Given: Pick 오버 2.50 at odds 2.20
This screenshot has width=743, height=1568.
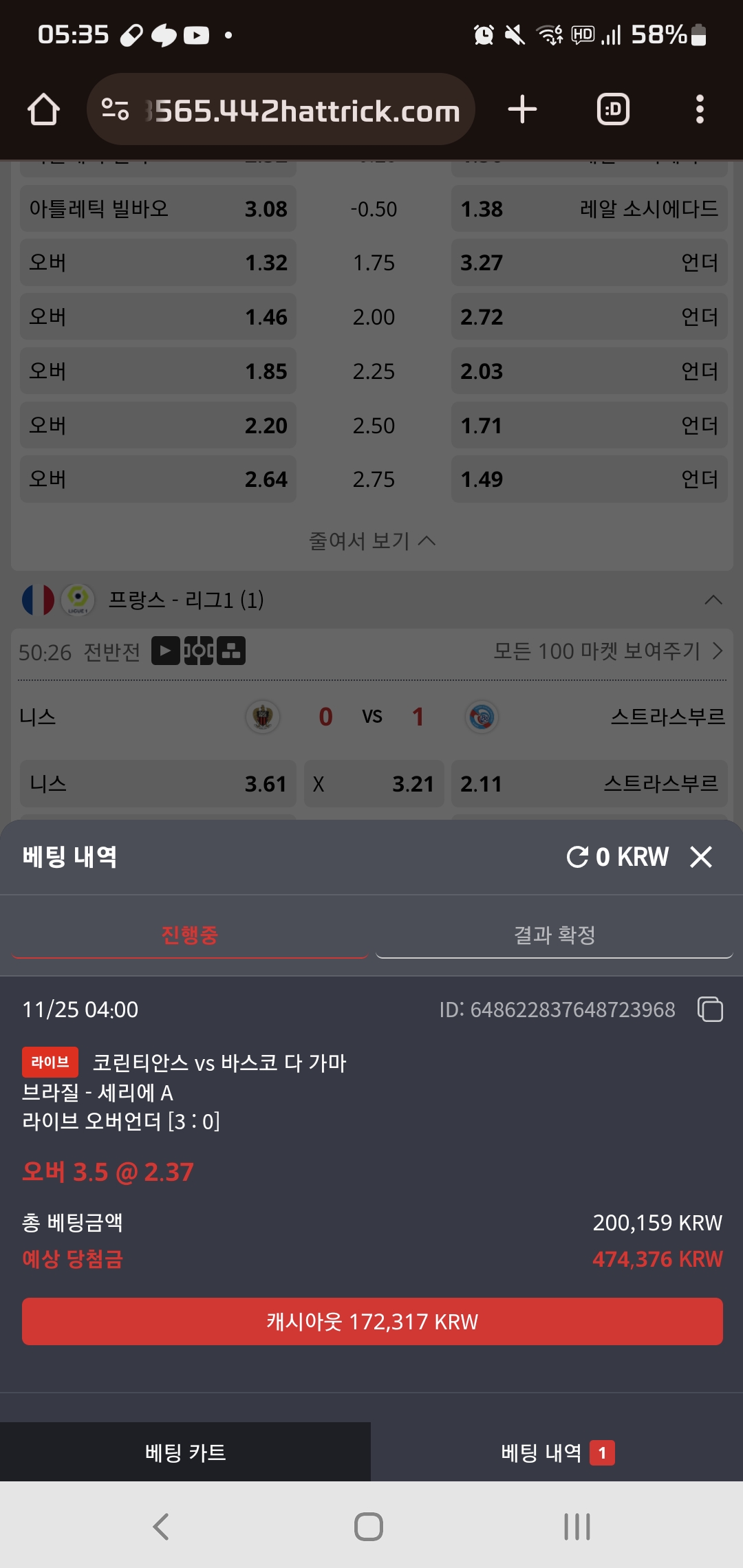Looking at the screenshot, I should point(158,426).
